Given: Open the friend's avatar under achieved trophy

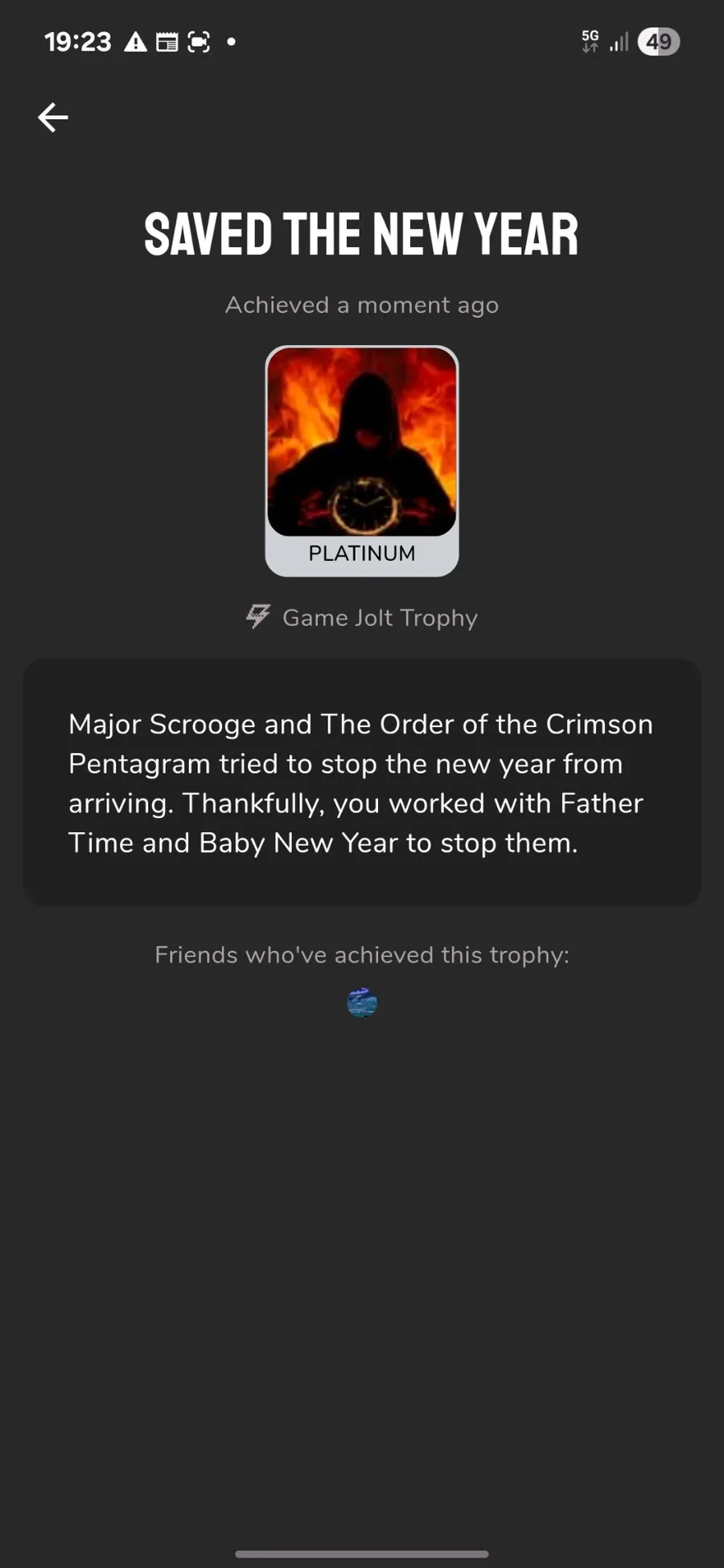Looking at the screenshot, I should pos(362,1002).
